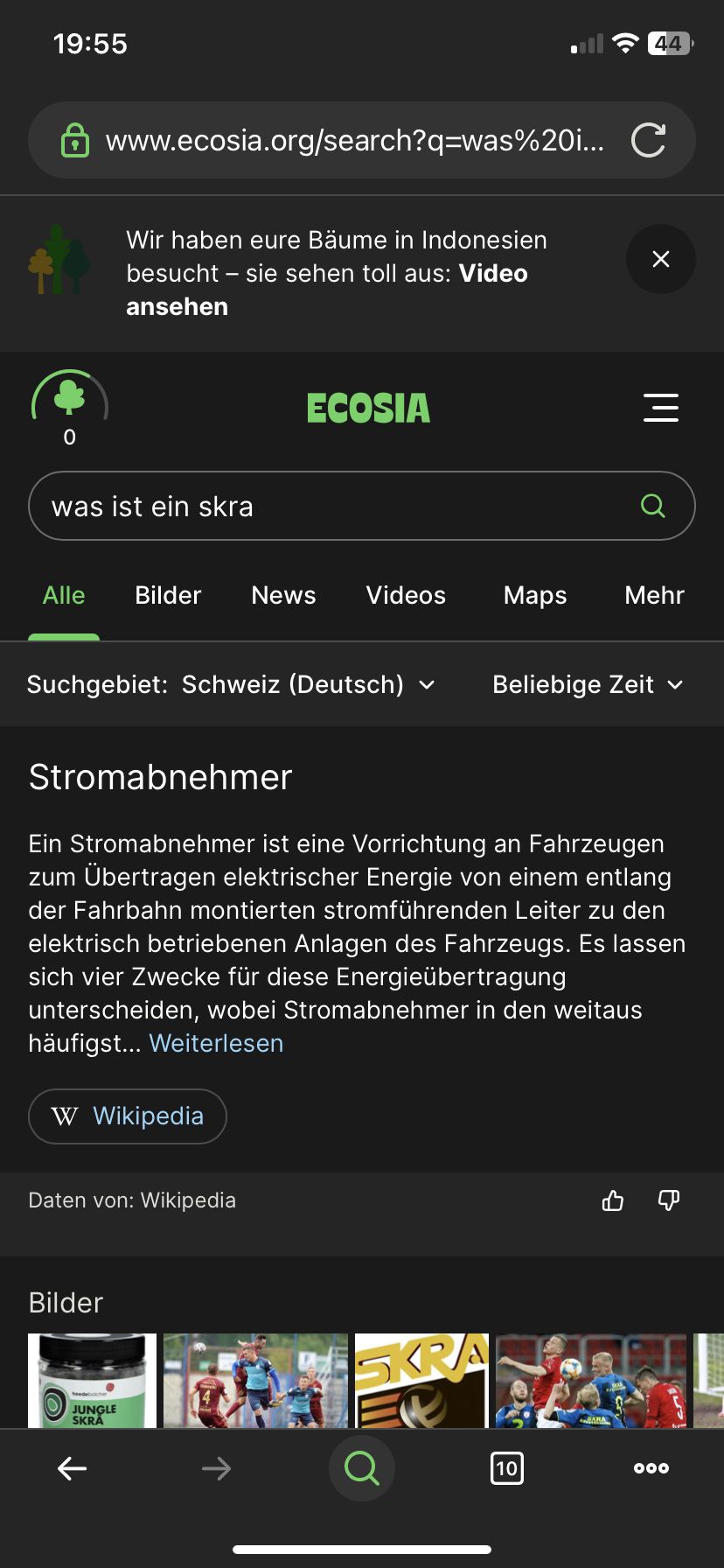This screenshot has height=1568, width=724.
Task: Switch to the Videos tab
Action: 406,596
